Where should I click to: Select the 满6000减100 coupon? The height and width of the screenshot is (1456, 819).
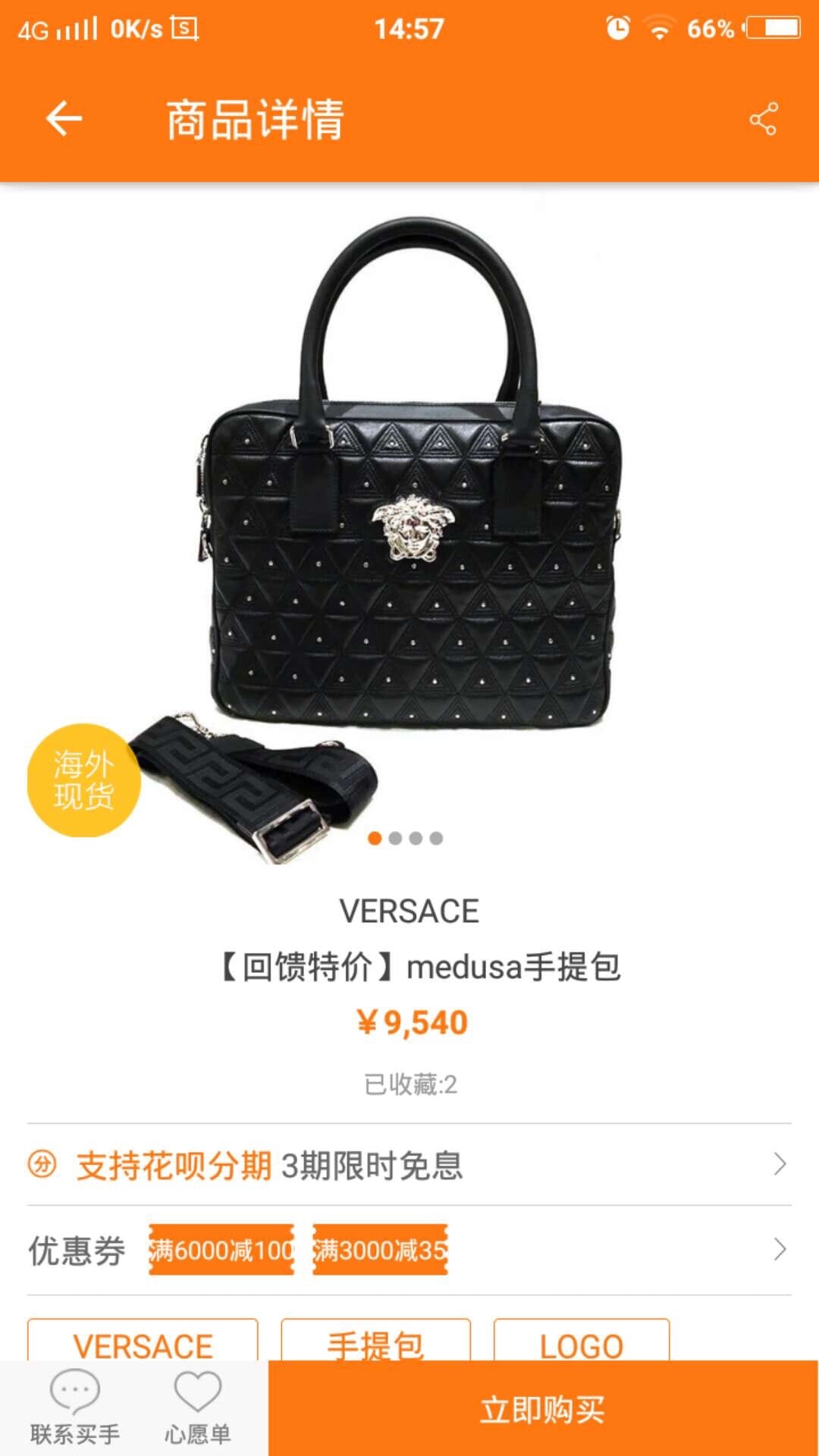(x=221, y=1249)
